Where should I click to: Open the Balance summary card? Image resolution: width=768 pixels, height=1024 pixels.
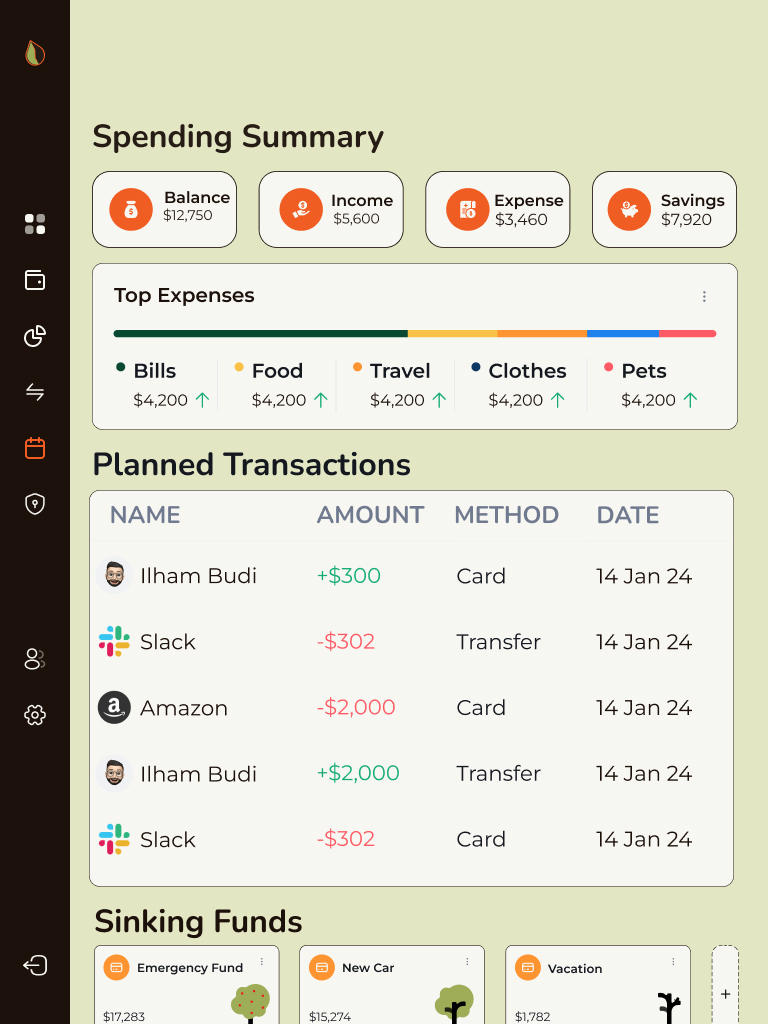pyautogui.click(x=164, y=209)
